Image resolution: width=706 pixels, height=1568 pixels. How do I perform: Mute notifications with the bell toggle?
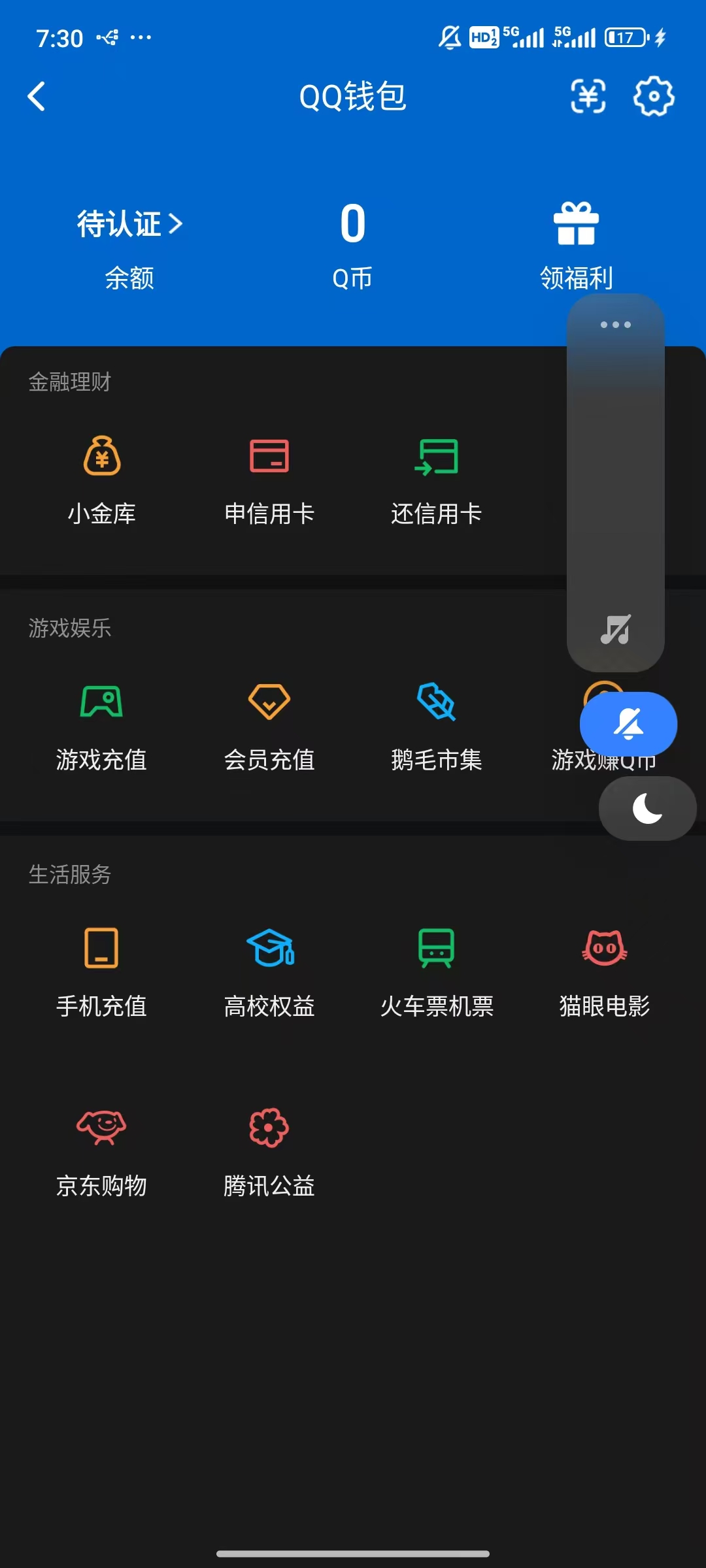[x=628, y=724]
